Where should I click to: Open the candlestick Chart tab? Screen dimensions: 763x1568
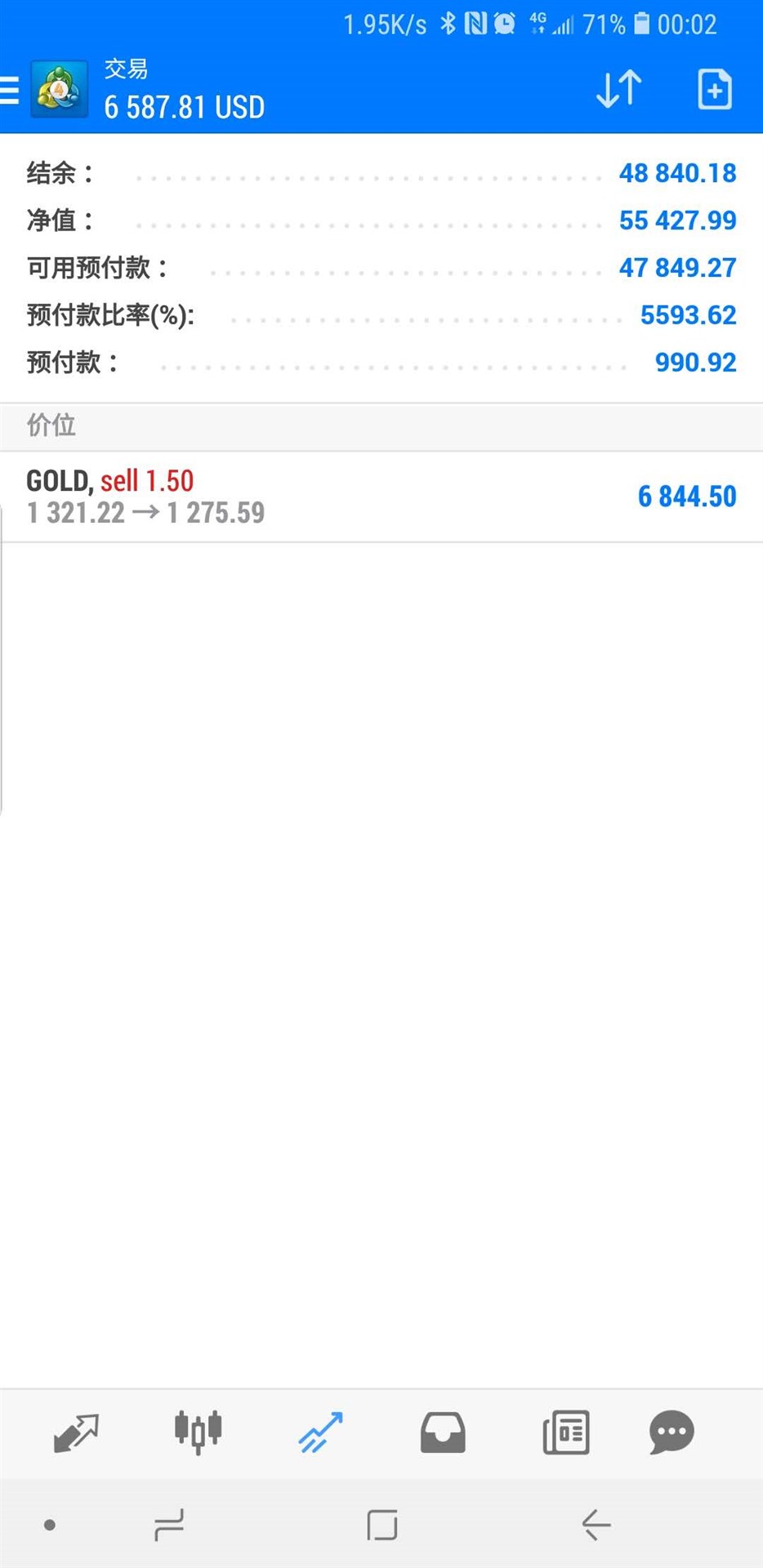click(x=198, y=1432)
